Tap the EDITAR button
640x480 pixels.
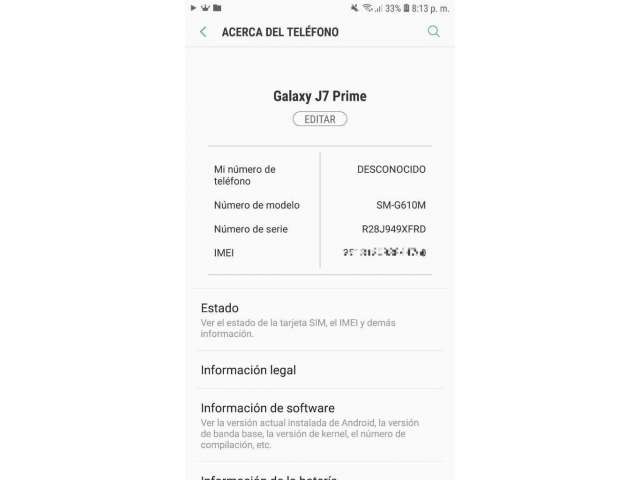[320, 119]
